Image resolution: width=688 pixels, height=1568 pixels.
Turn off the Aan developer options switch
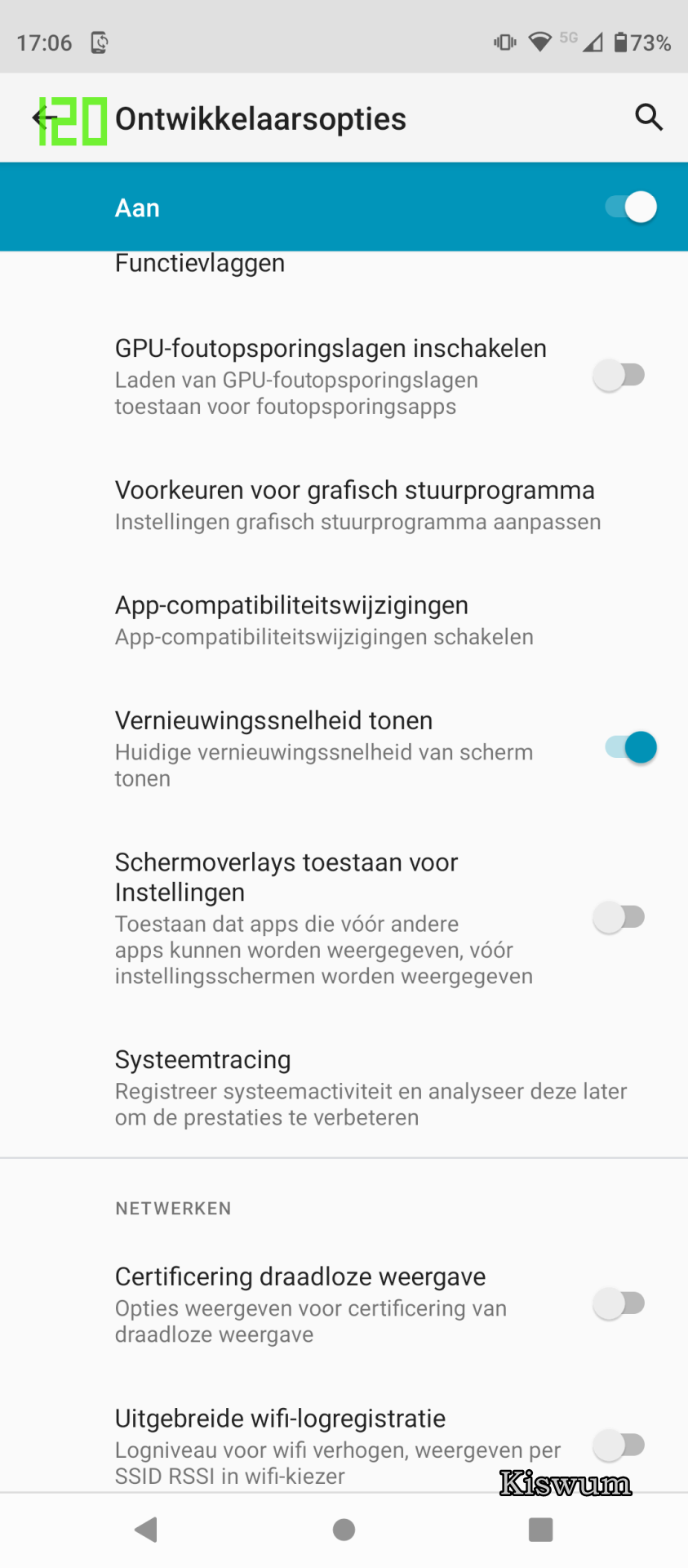coord(630,207)
